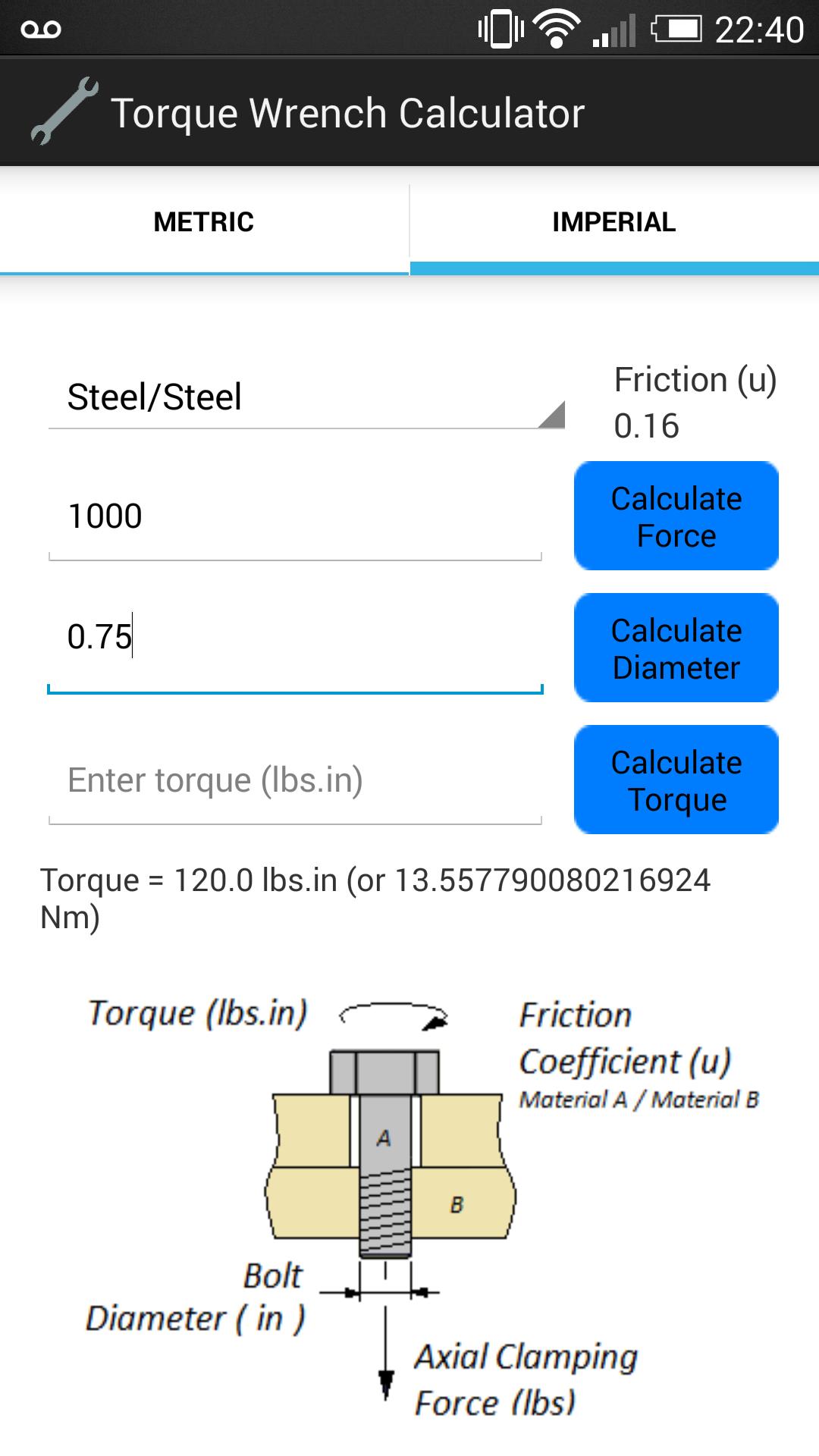Switch to the Metric tab
819x1456 pixels.
[x=204, y=222]
